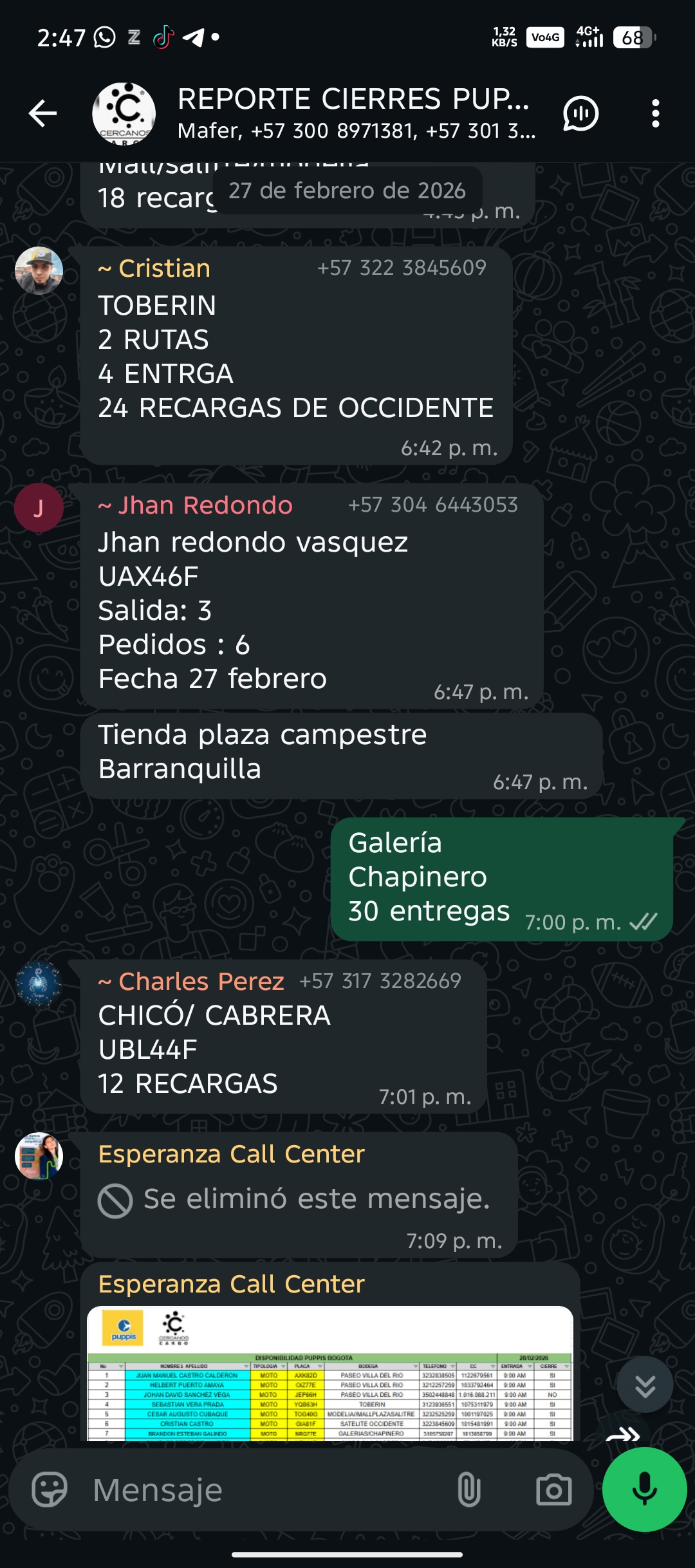Image resolution: width=695 pixels, height=1568 pixels.
Task: Open Esperanza Call Center's profile picture
Action: point(39,1157)
